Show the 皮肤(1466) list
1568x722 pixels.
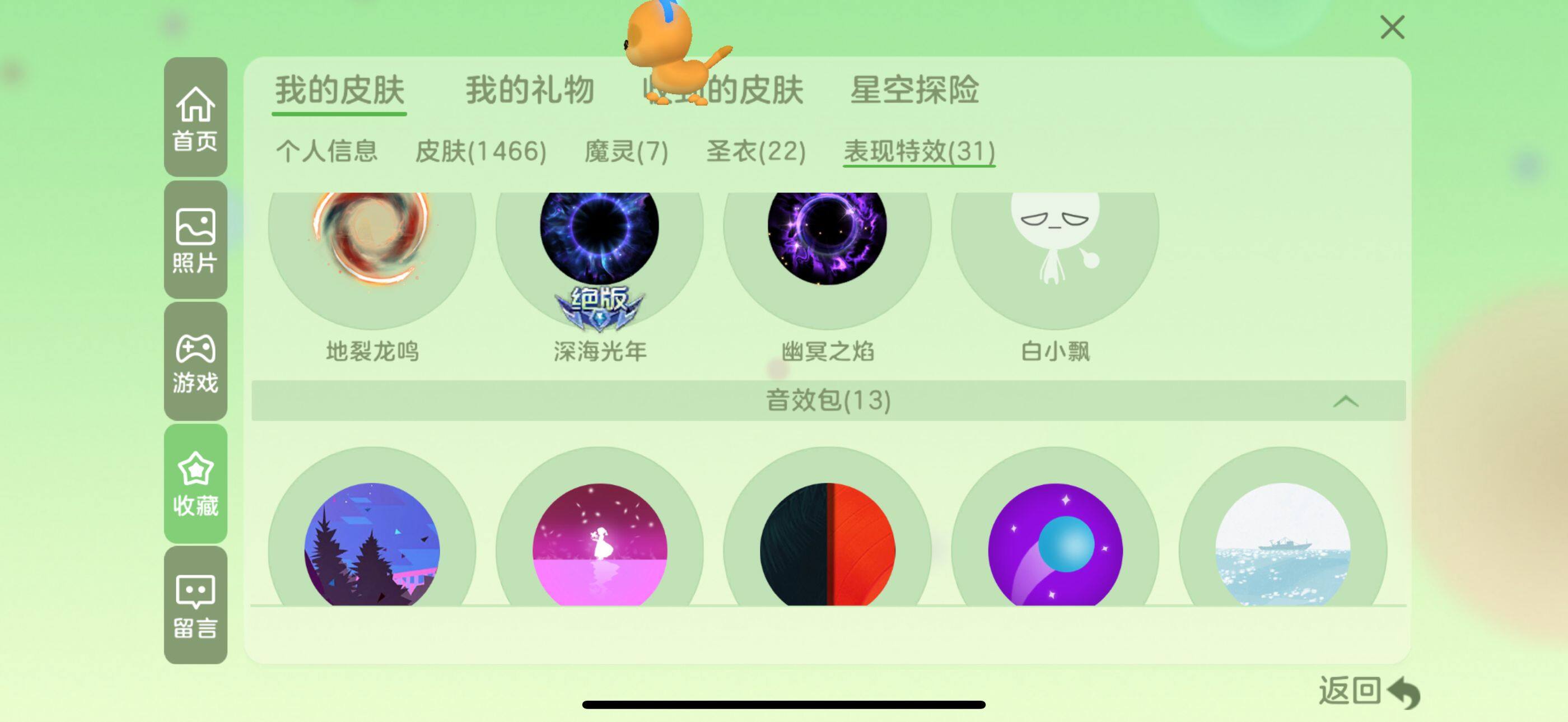tap(480, 151)
